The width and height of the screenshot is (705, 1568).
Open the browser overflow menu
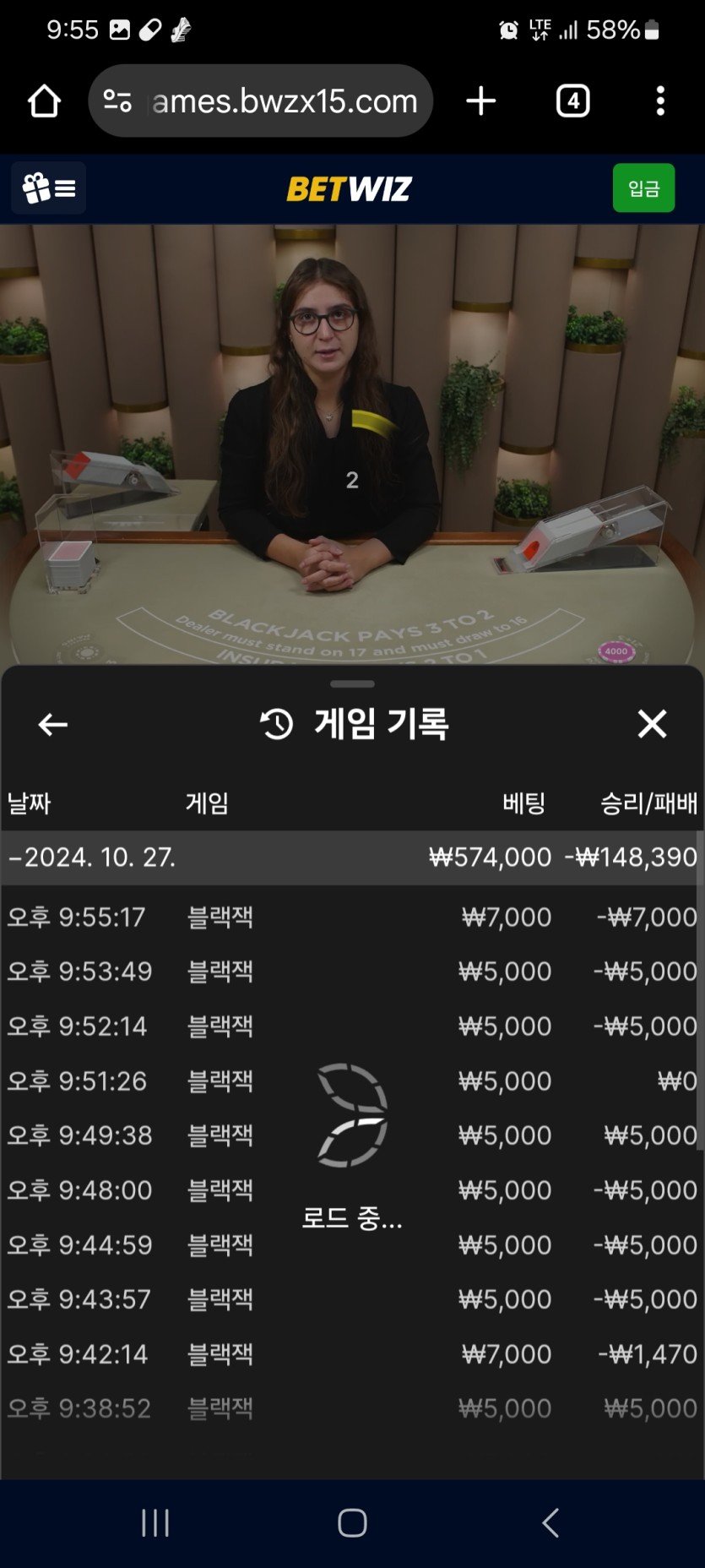660,101
